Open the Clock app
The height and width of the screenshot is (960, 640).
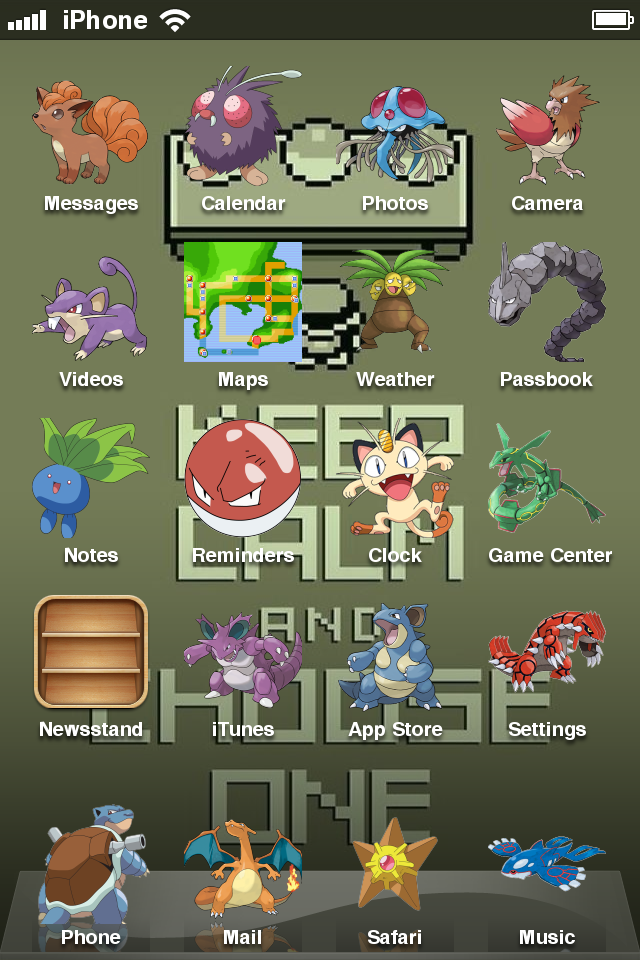pos(395,478)
